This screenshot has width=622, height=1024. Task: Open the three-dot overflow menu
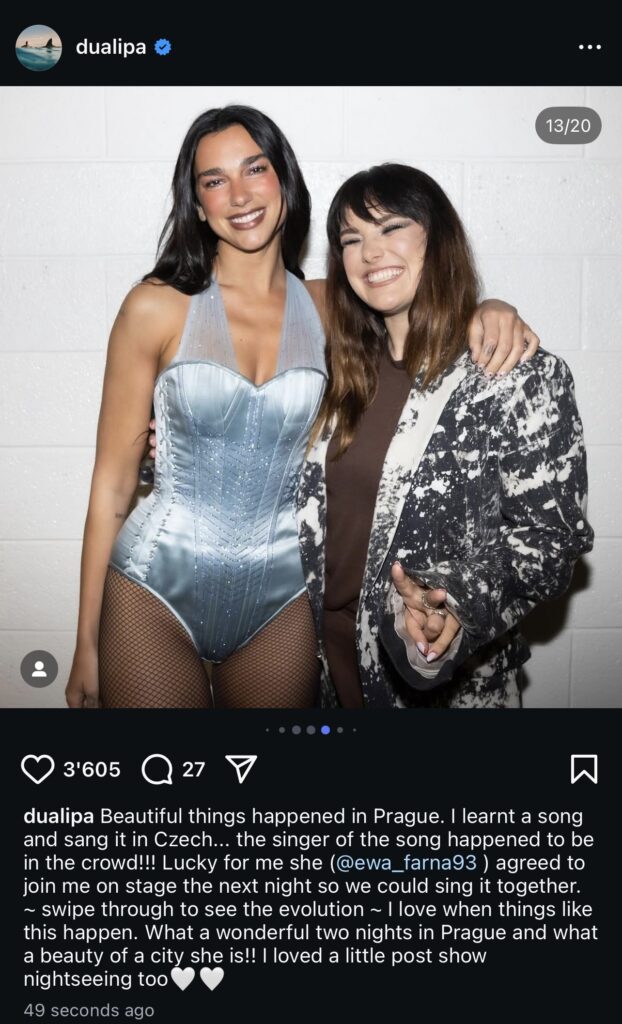(x=589, y=47)
